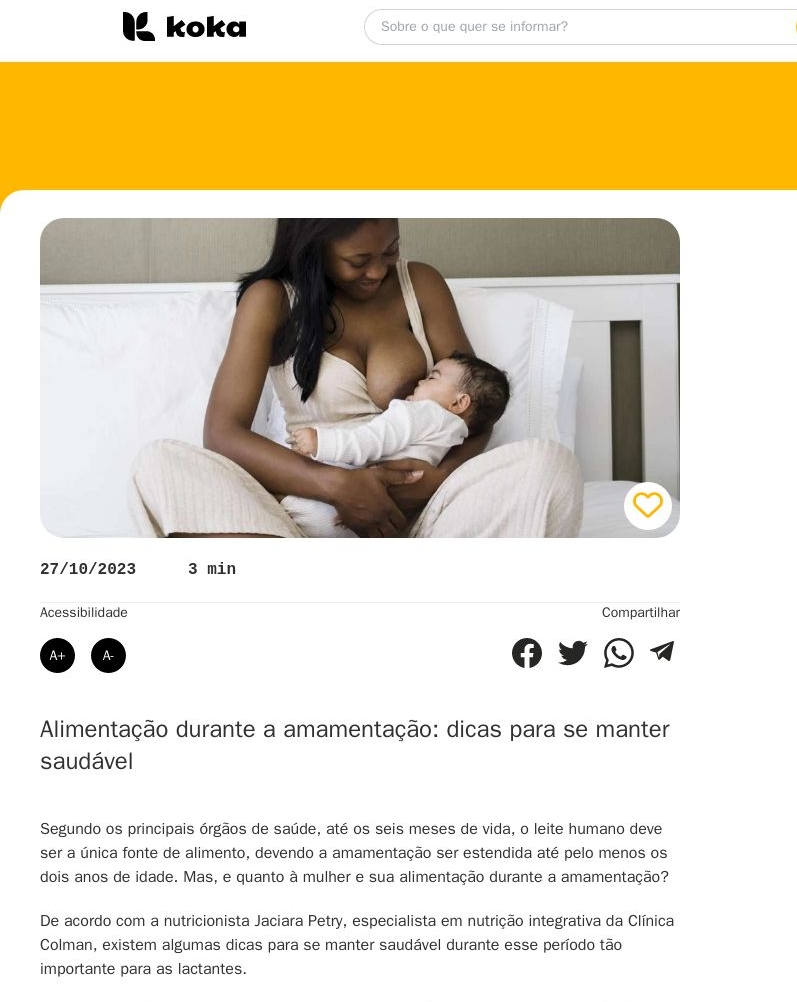Decrease text size with A- button

coord(108,656)
